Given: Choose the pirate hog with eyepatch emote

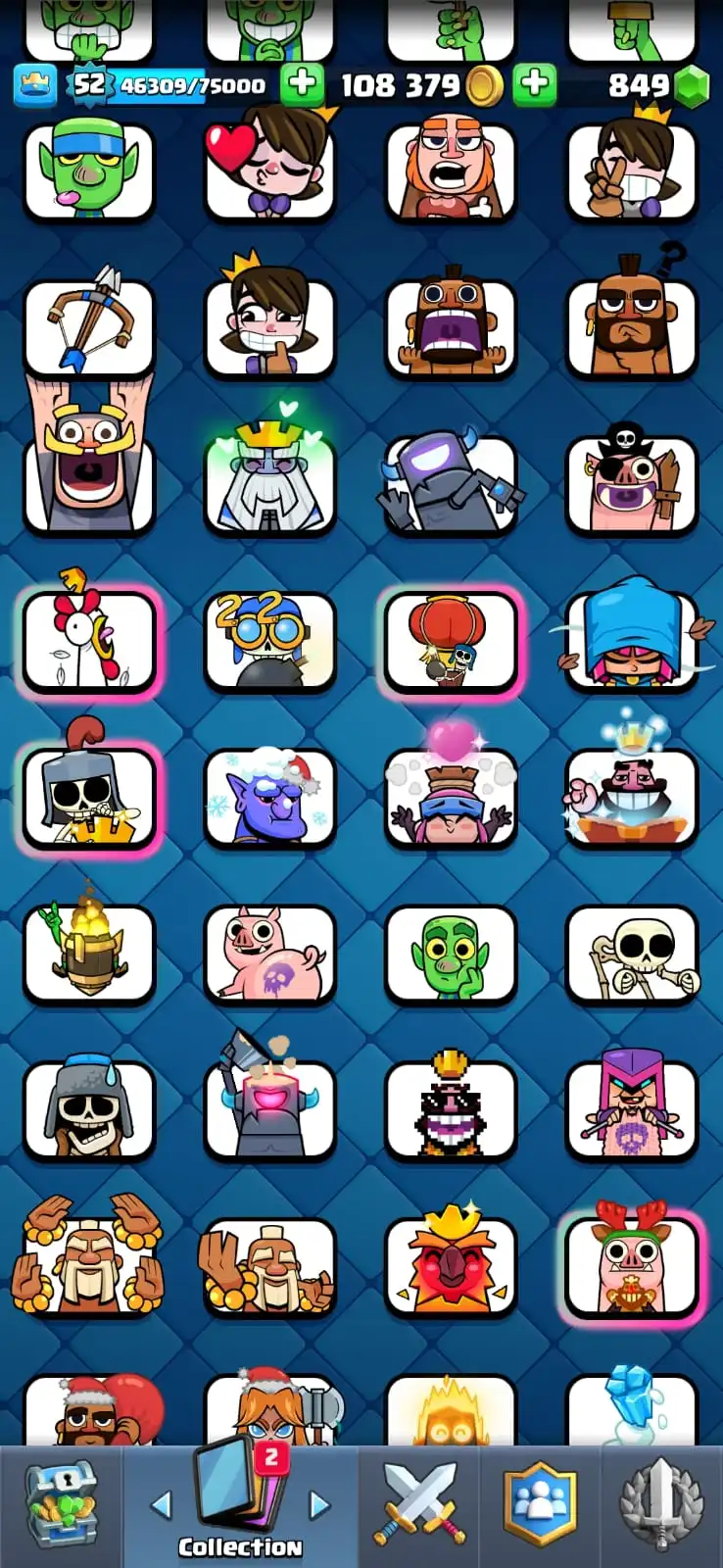Looking at the screenshot, I should (x=632, y=482).
